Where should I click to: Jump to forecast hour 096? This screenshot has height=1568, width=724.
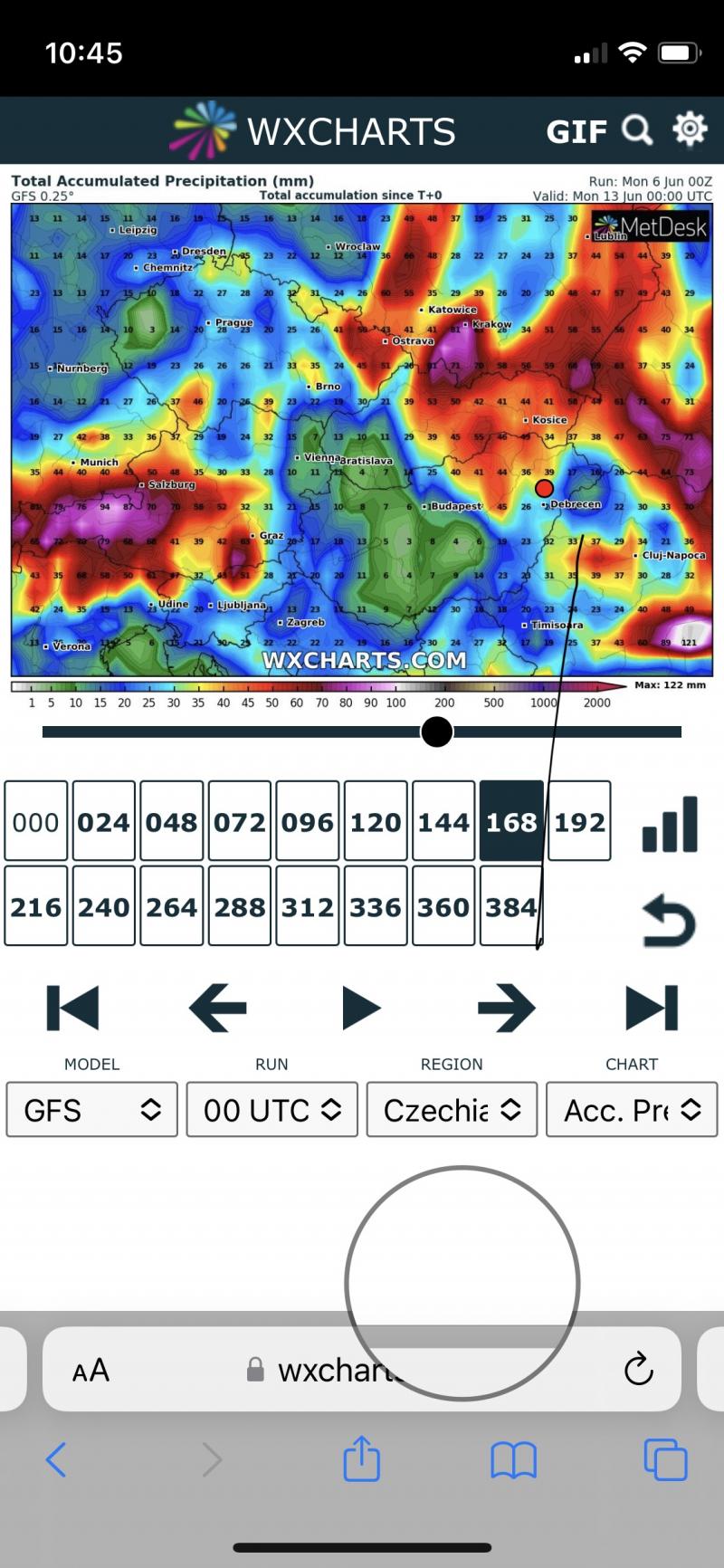coord(308,821)
